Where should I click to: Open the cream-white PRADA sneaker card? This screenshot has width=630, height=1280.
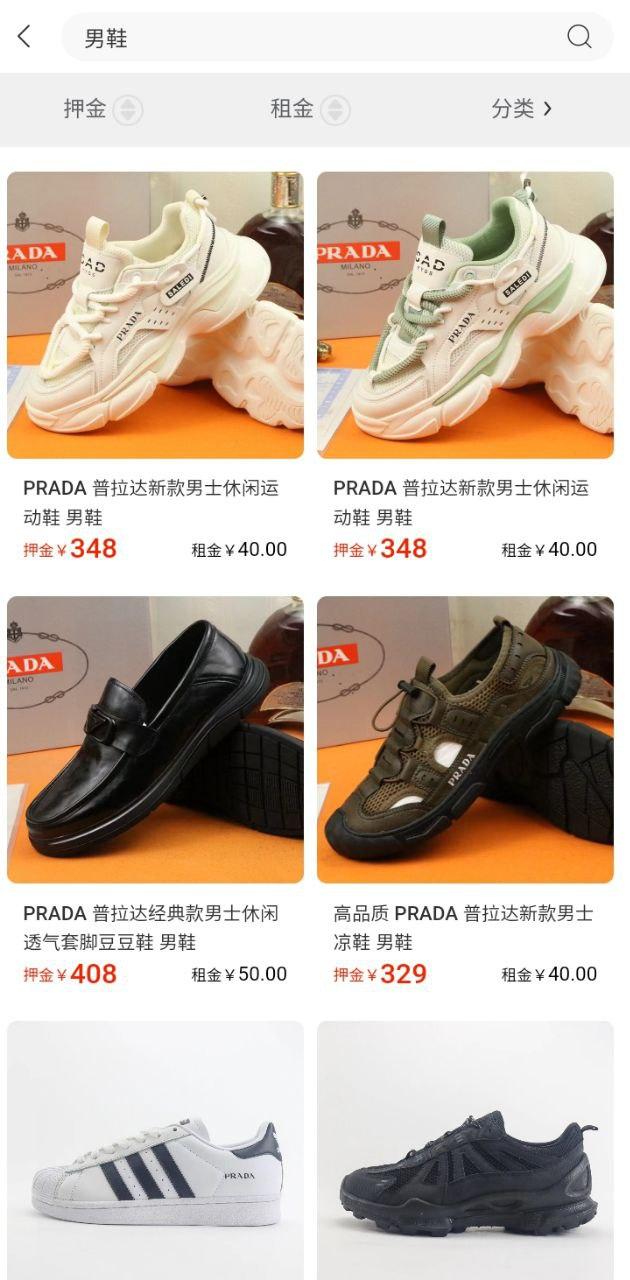pos(155,315)
